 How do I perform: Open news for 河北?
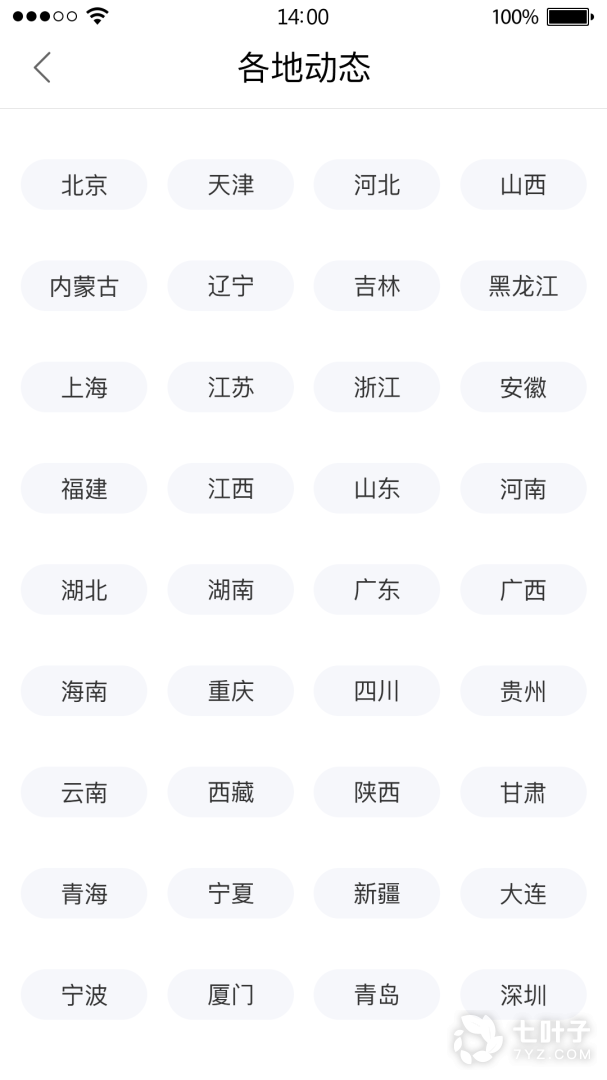(377, 185)
